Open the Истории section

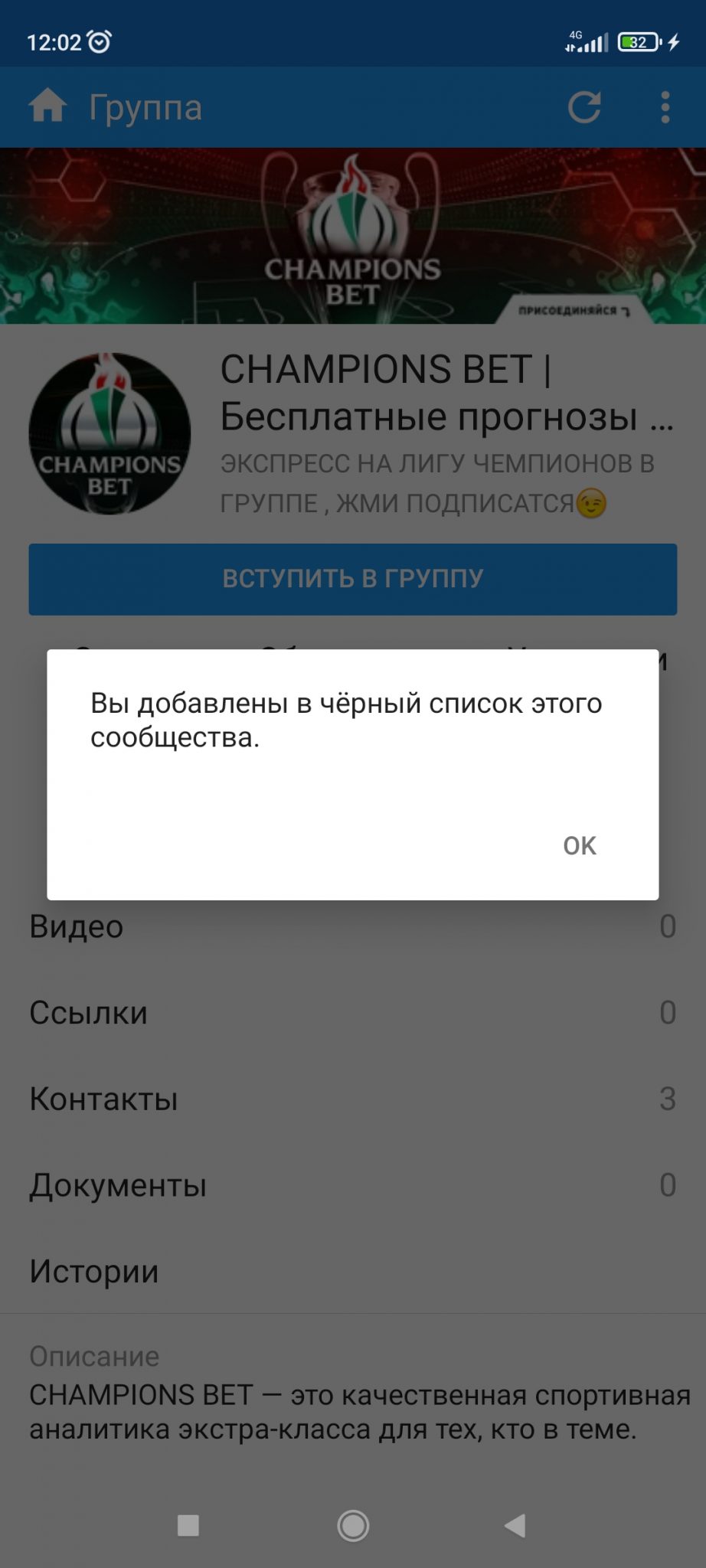94,1272
